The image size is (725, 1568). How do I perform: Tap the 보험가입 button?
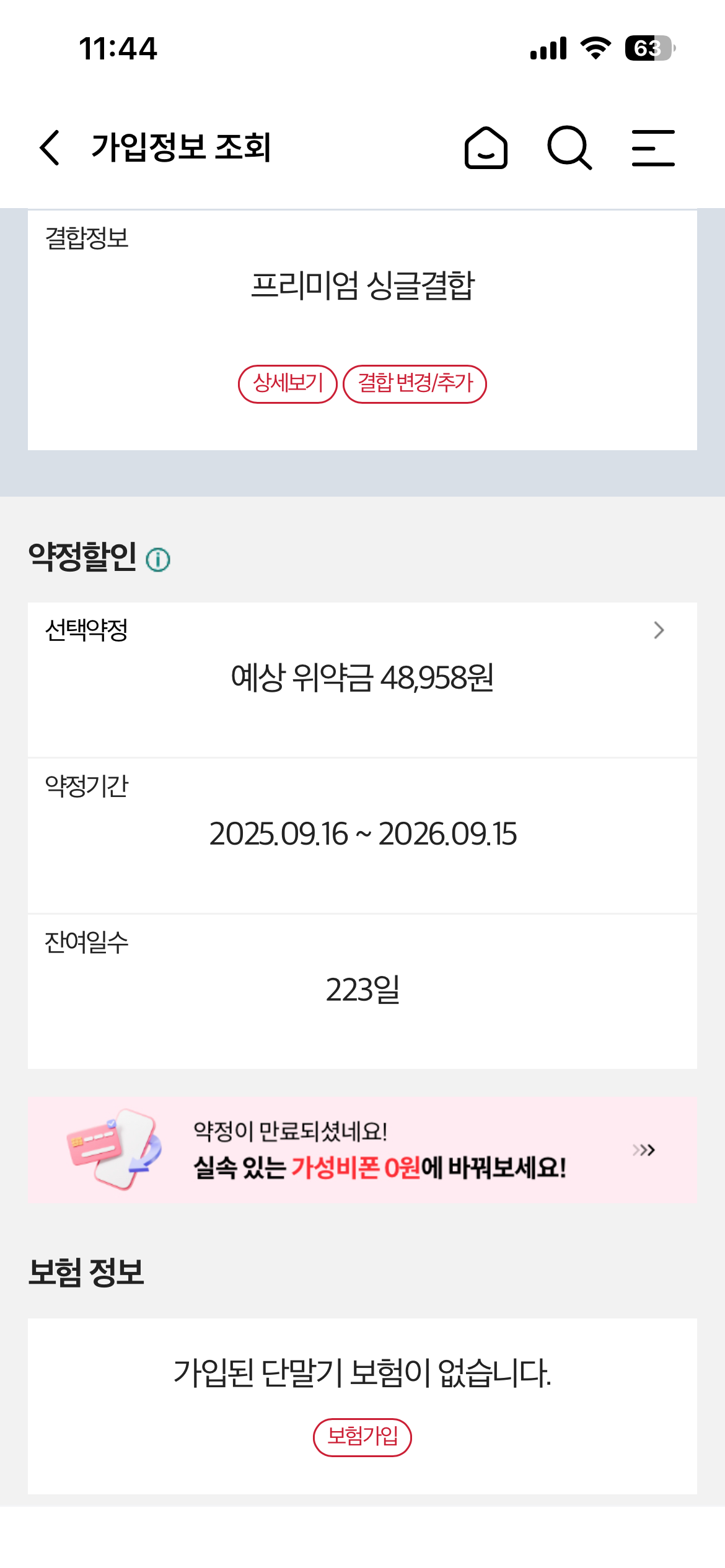click(362, 1437)
